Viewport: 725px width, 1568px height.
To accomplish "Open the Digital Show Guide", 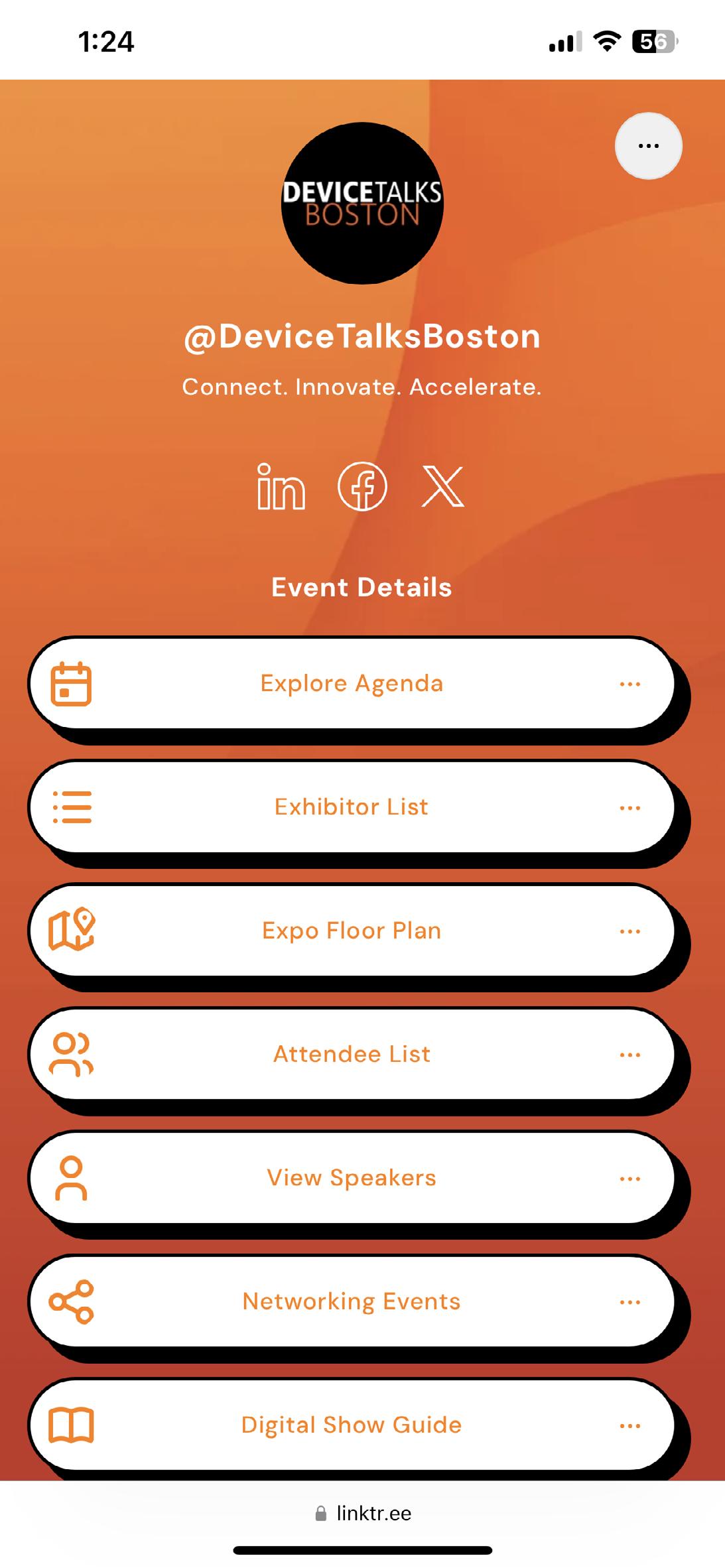I will (351, 1425).
